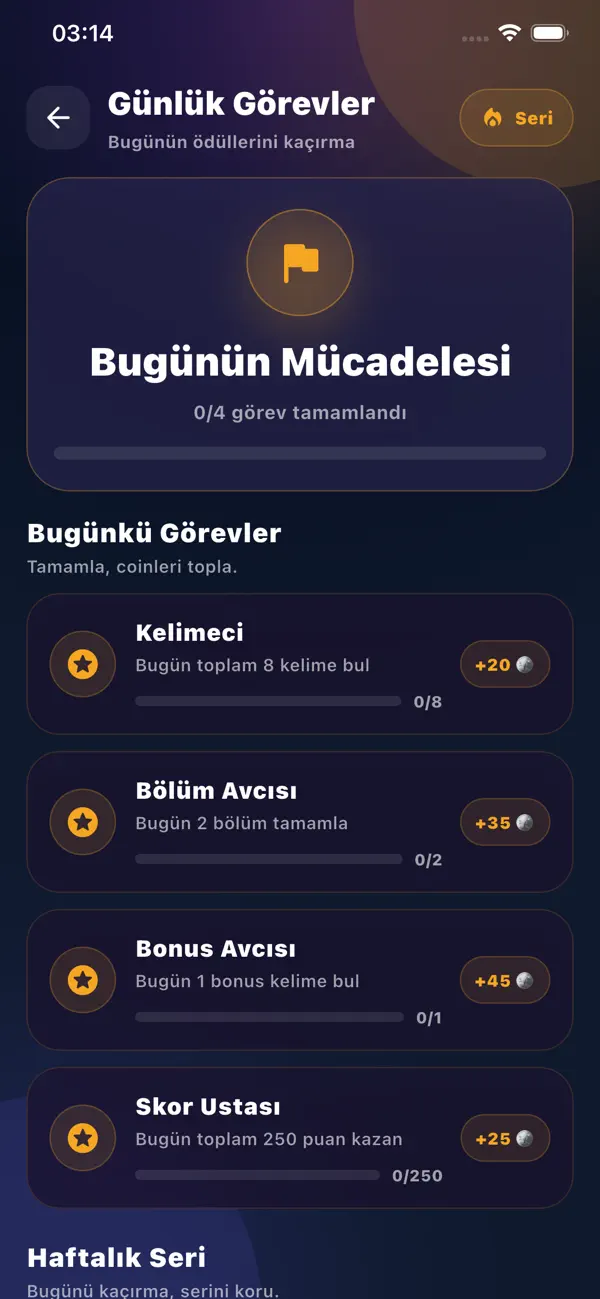Claim the +25 coin reward for Skor Ustası
Viewport: 600px width, 1299px height.
click(505, 1138)
